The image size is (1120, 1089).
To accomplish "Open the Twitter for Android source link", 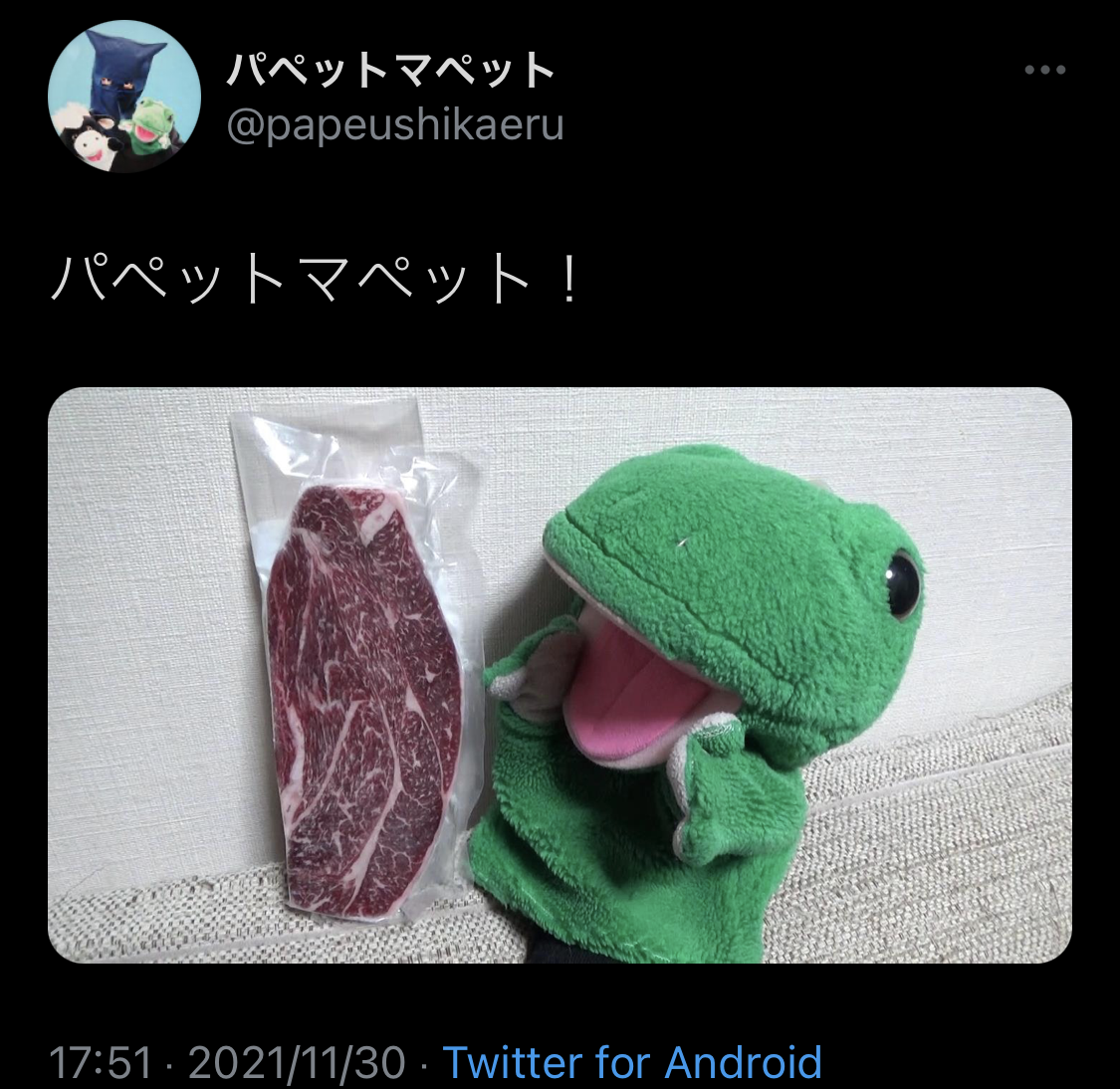I will tap(632, 1062).
